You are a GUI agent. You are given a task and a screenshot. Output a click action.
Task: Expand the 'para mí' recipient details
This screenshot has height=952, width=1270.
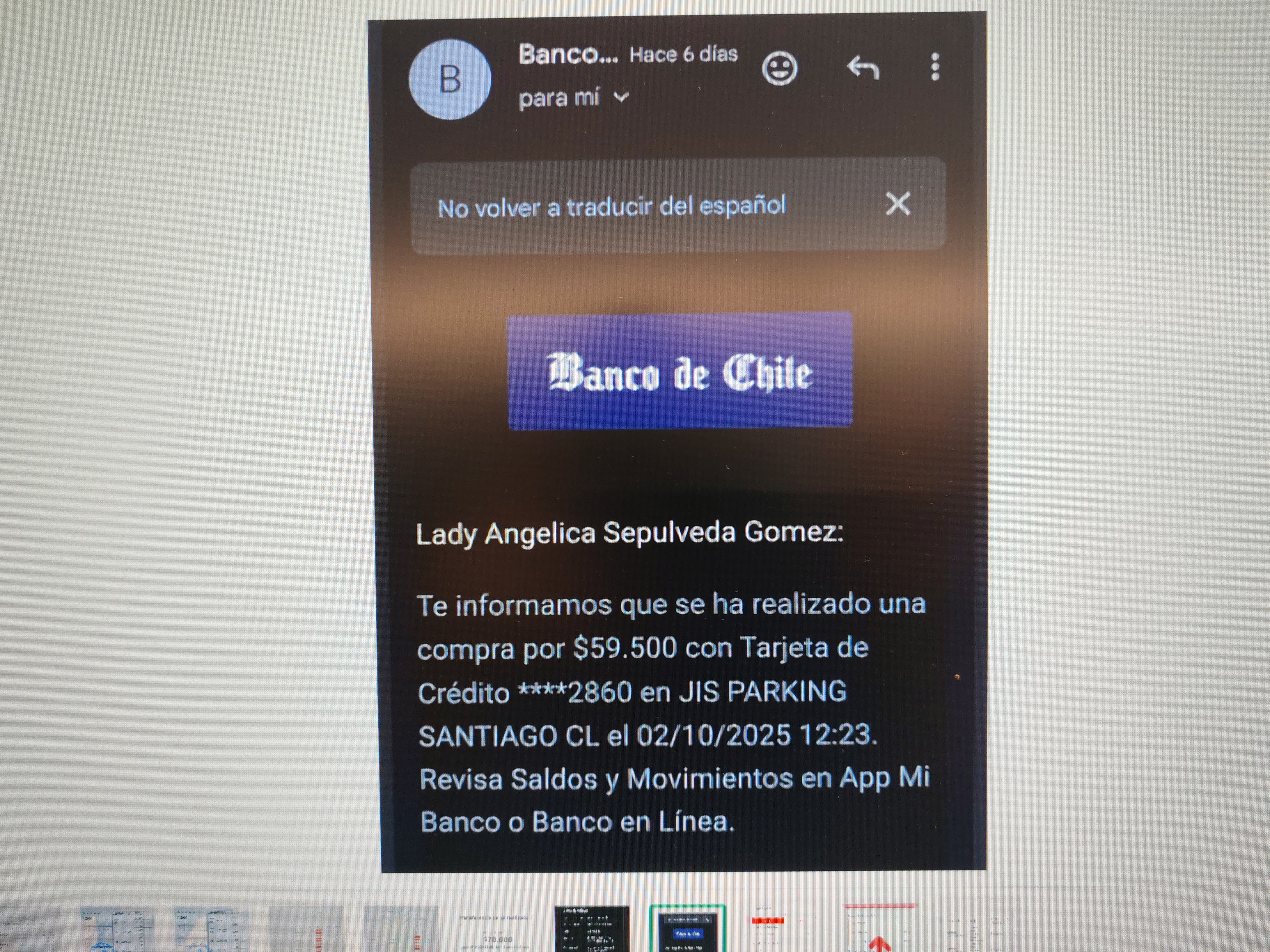[621, 98]
